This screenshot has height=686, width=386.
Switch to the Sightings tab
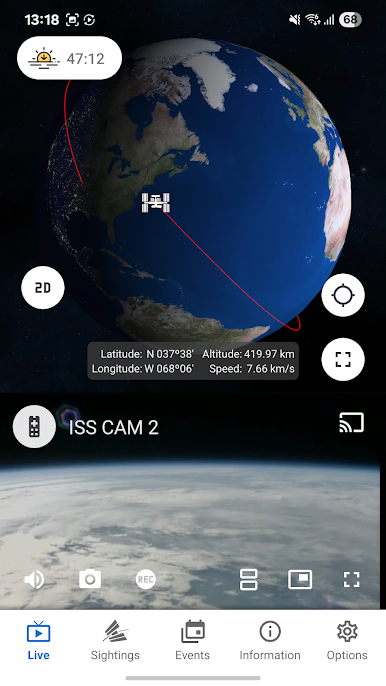(x=116, y=641)
